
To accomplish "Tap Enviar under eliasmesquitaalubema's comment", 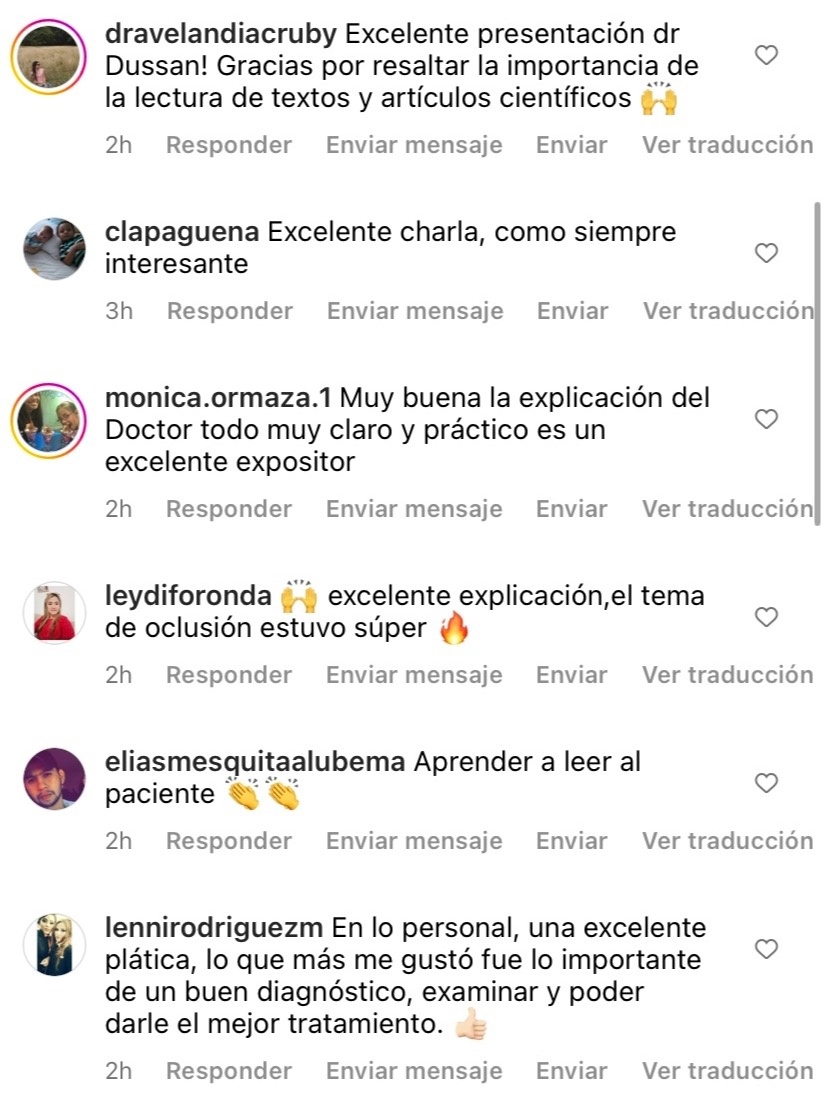I will click(571, 841).
